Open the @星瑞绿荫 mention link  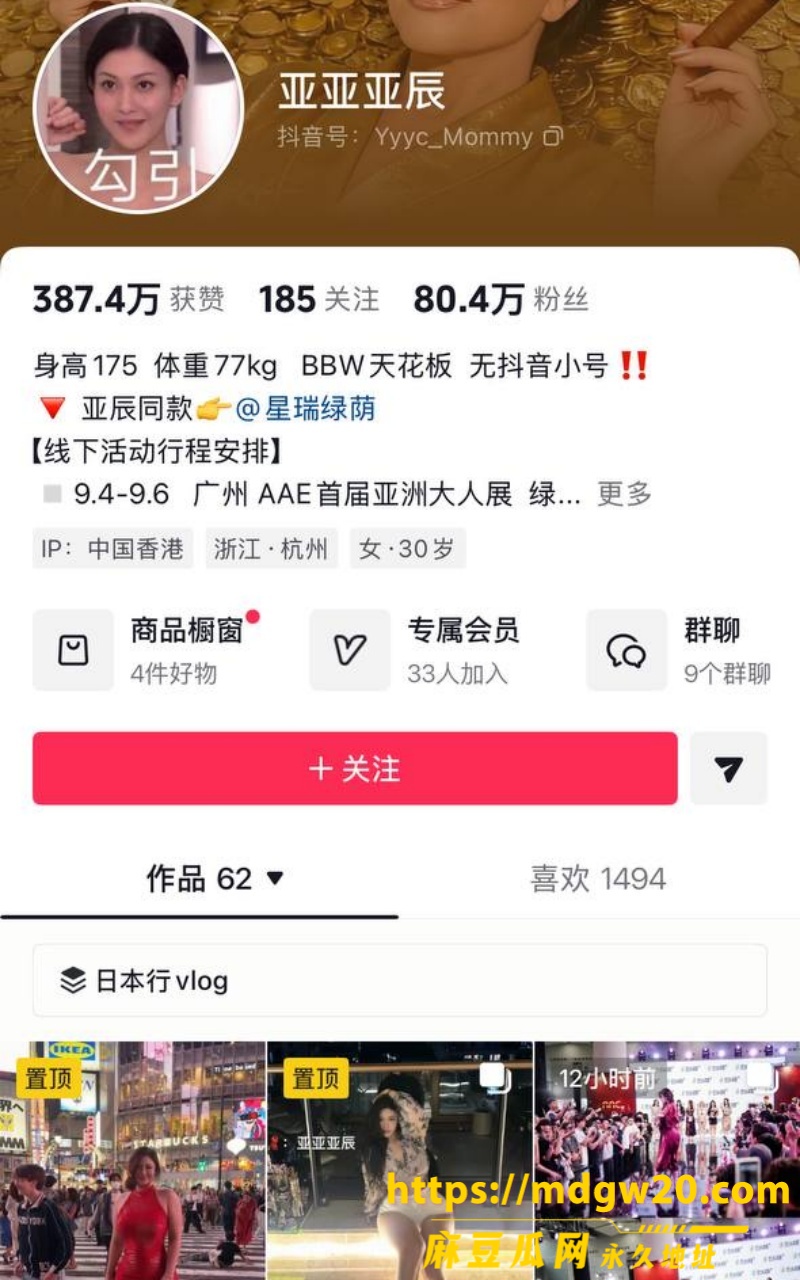(306, 408)
